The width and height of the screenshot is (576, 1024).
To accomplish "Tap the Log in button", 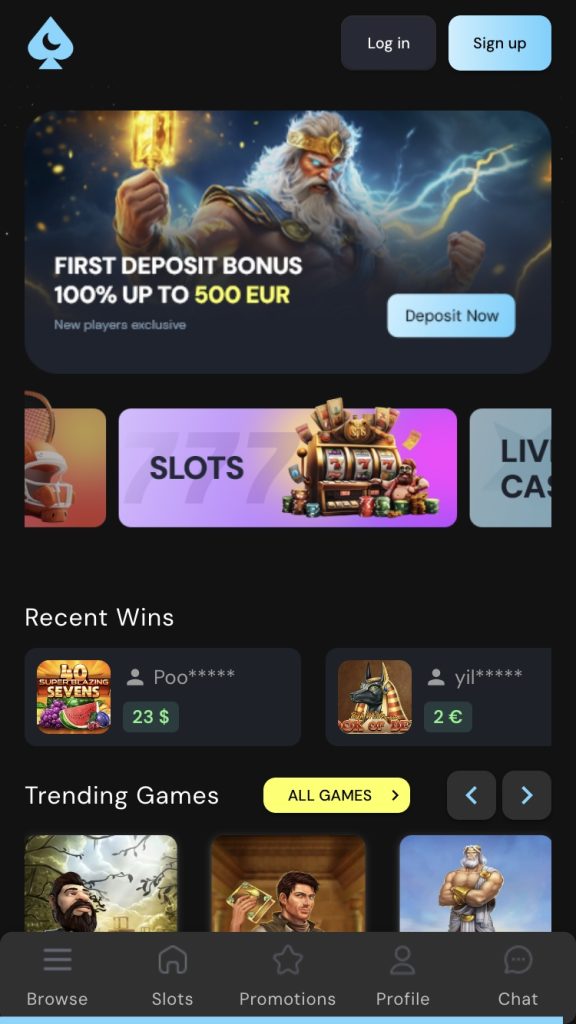I will point(388,43).
